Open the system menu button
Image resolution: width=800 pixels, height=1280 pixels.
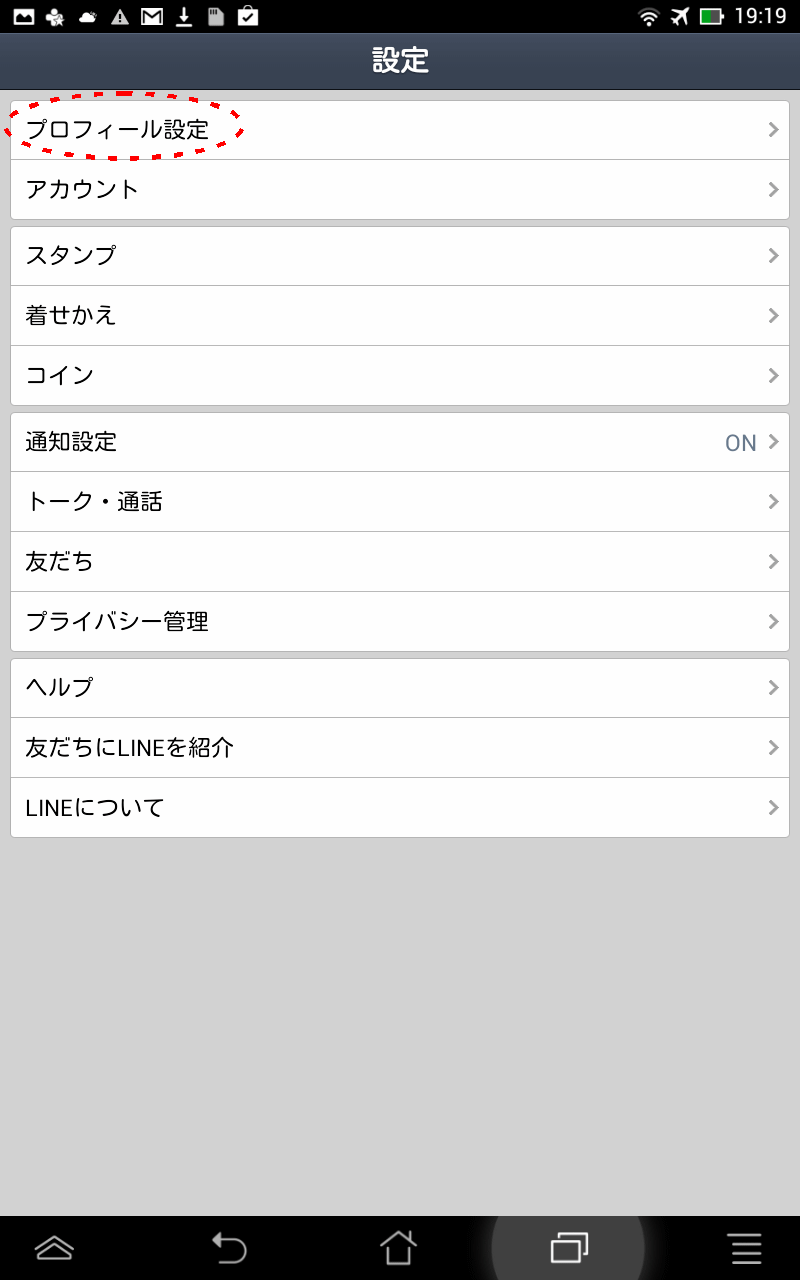point(745,1247)
